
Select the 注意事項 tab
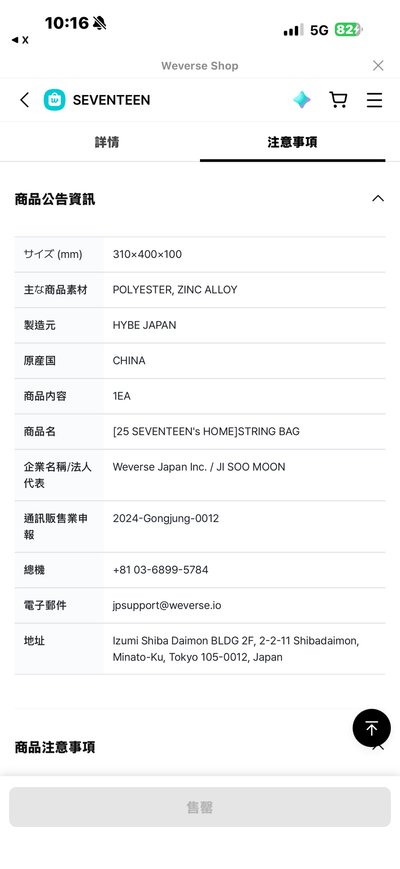pos(293,142)
